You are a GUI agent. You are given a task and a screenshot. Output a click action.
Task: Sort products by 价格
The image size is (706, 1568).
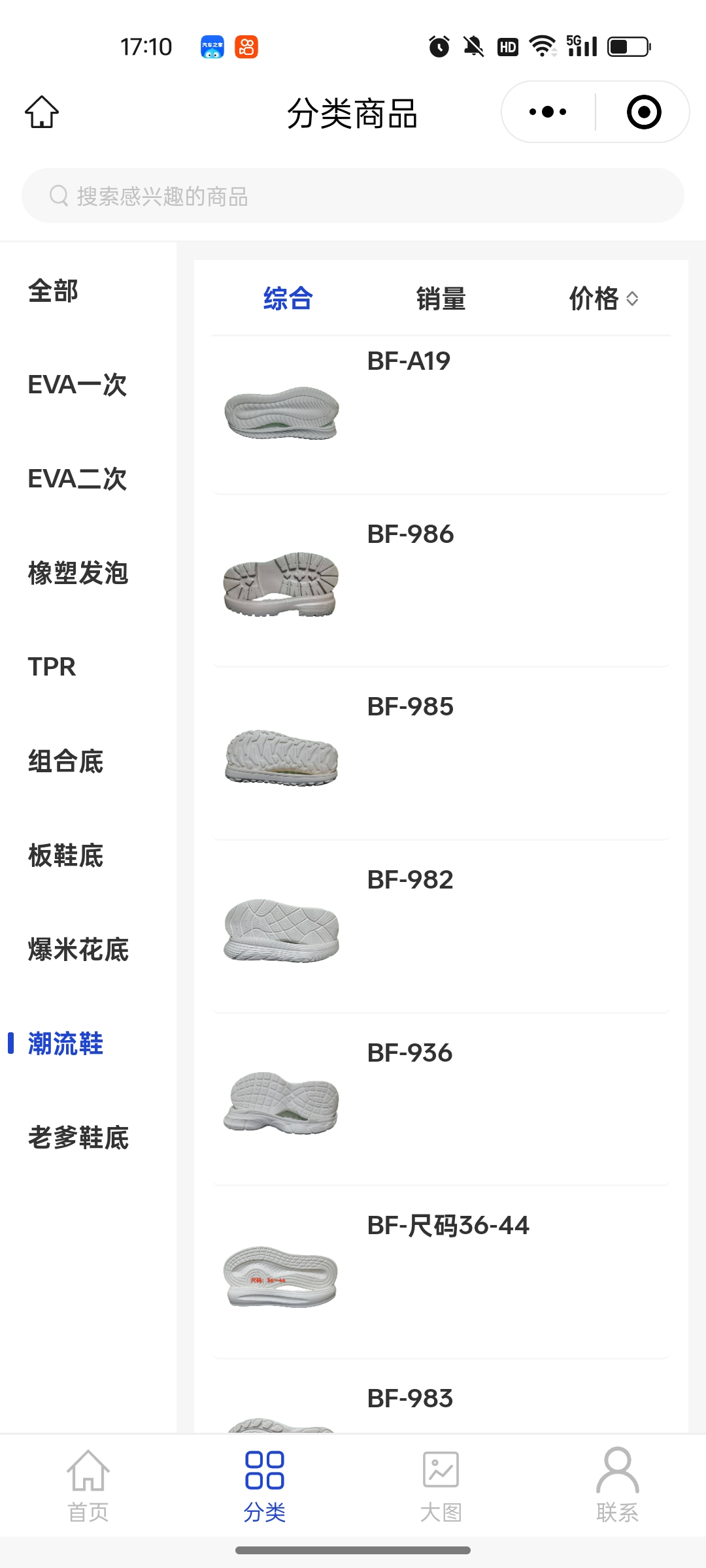pyautogui.click(x=603, y=299)
